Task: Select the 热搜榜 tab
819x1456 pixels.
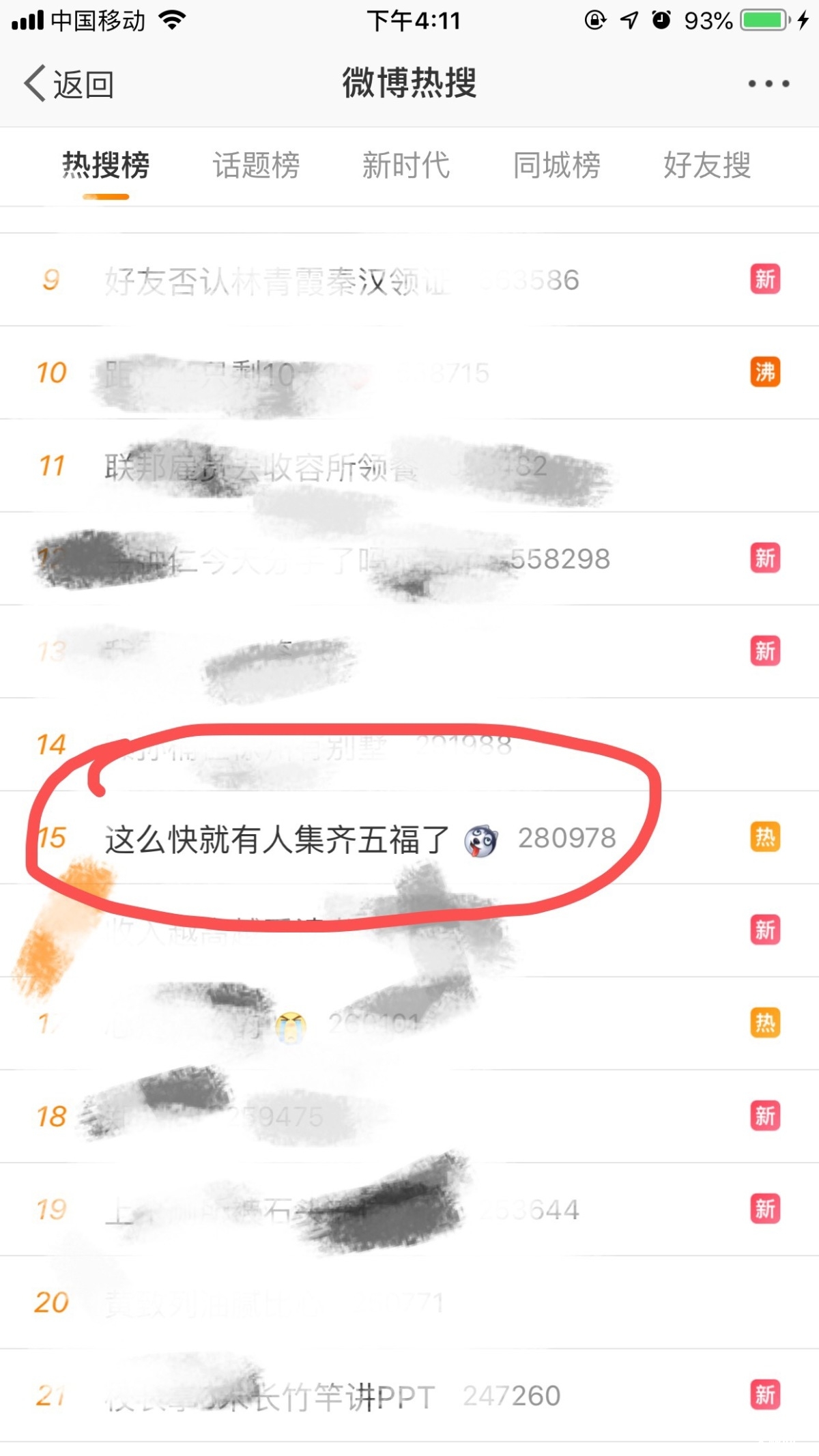Action: (x=106, y=165)
